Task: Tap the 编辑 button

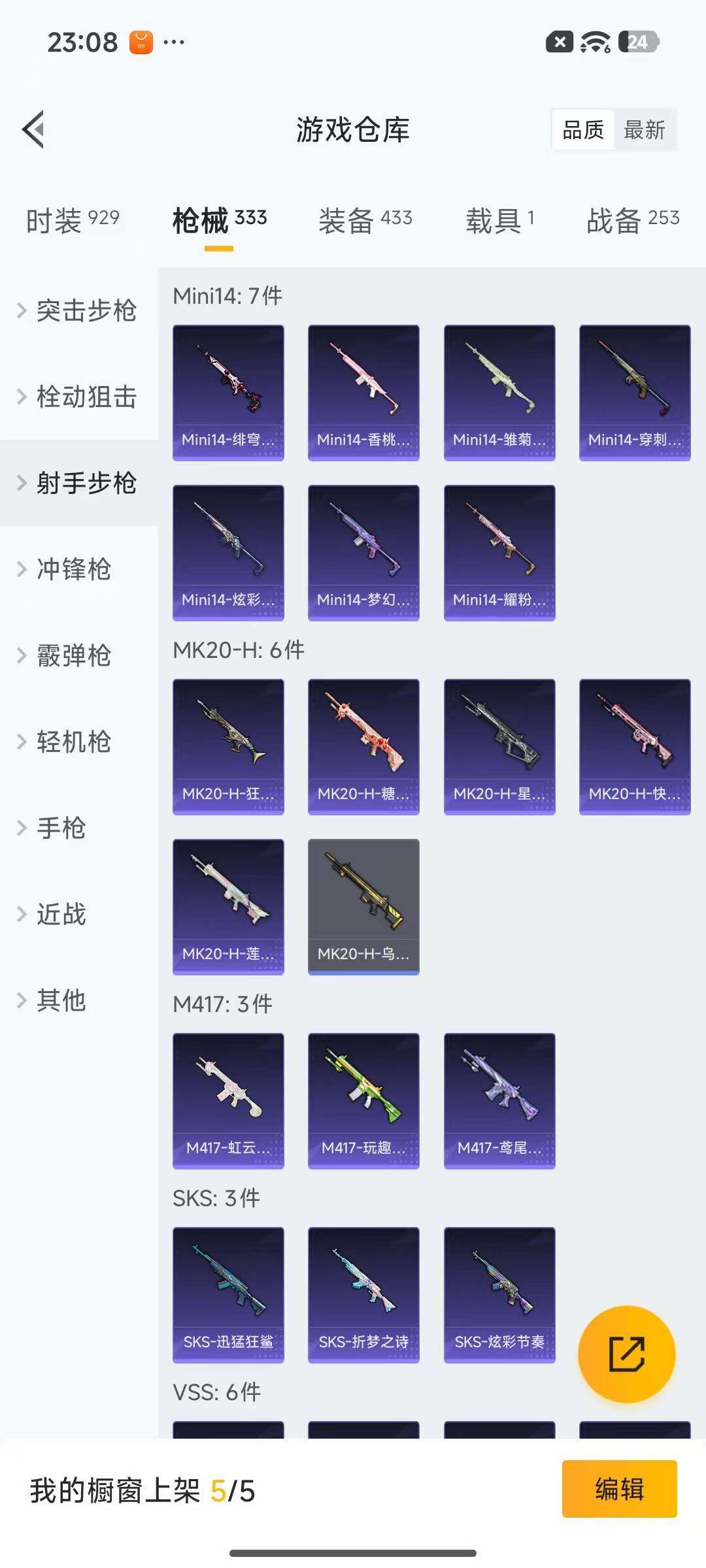Action: tap(619, 1489)
